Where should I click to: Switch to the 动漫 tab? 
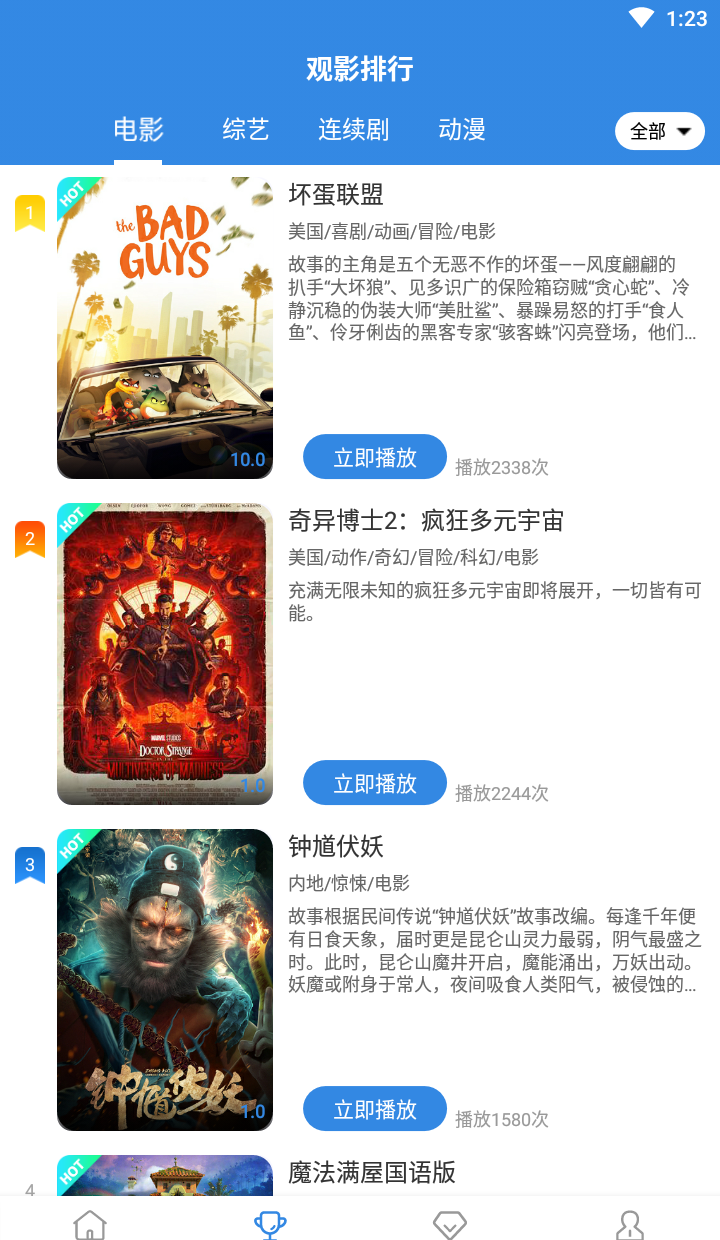[x=462, y=130]
